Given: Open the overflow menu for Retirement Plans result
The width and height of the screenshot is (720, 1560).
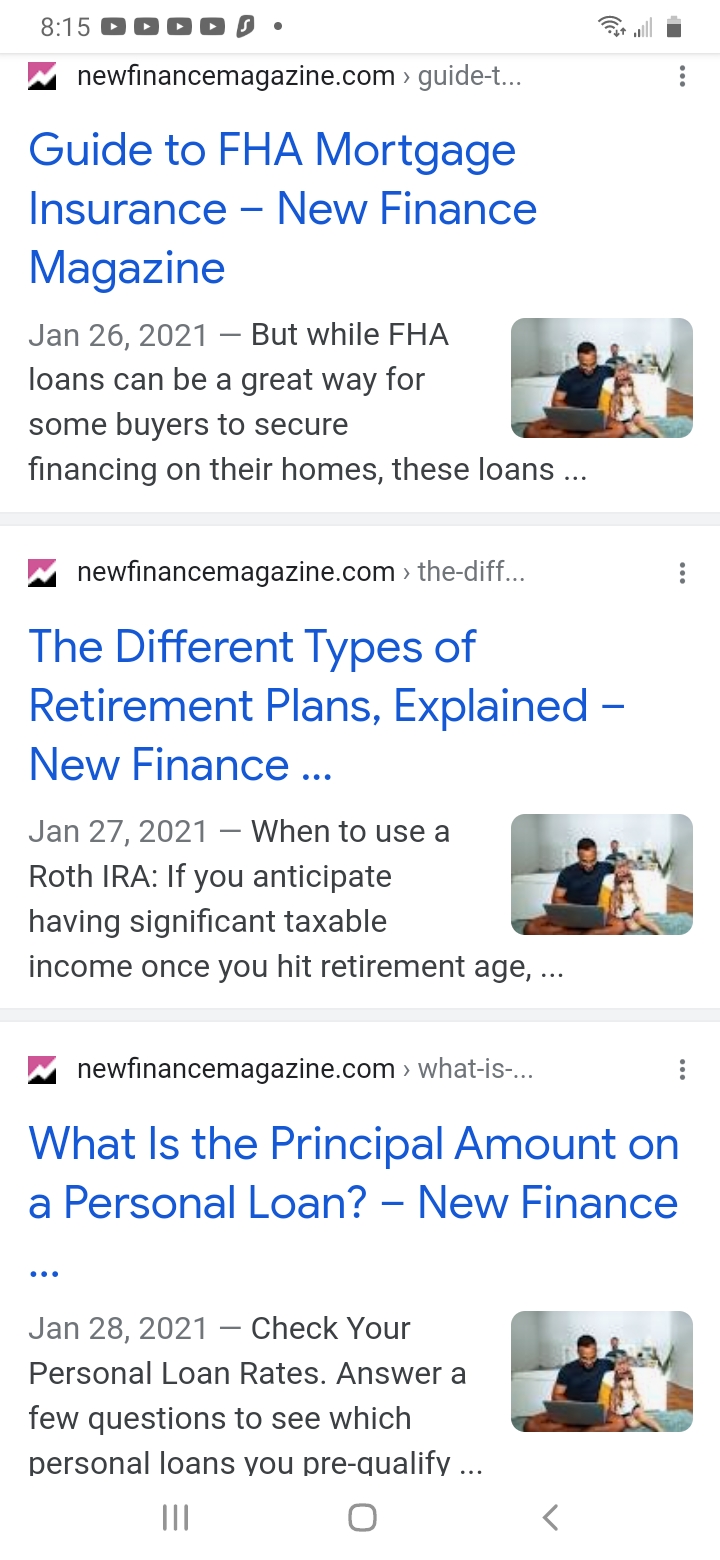Looking at the screenshot, I should coord(682,573).
